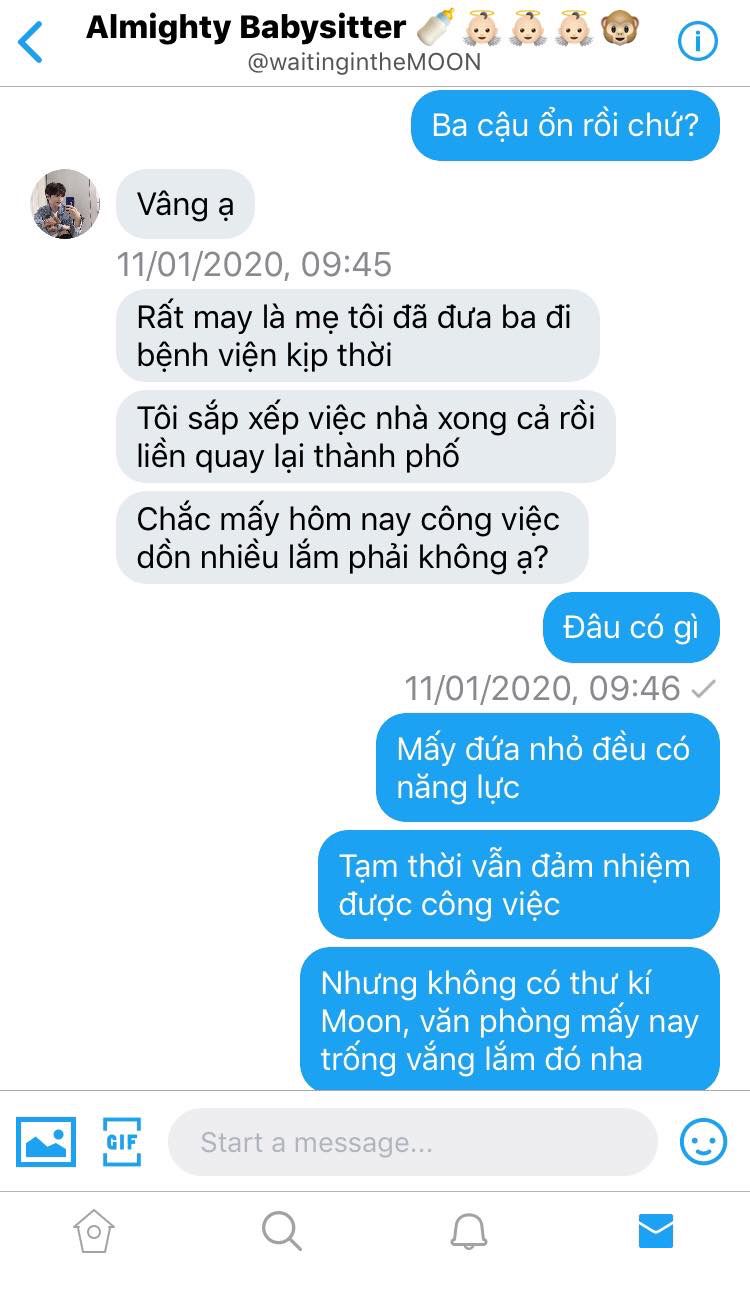This screenshot has height=1292, width=750.
Task: Attach a photo to the message
Action: tap(46, 1141)
